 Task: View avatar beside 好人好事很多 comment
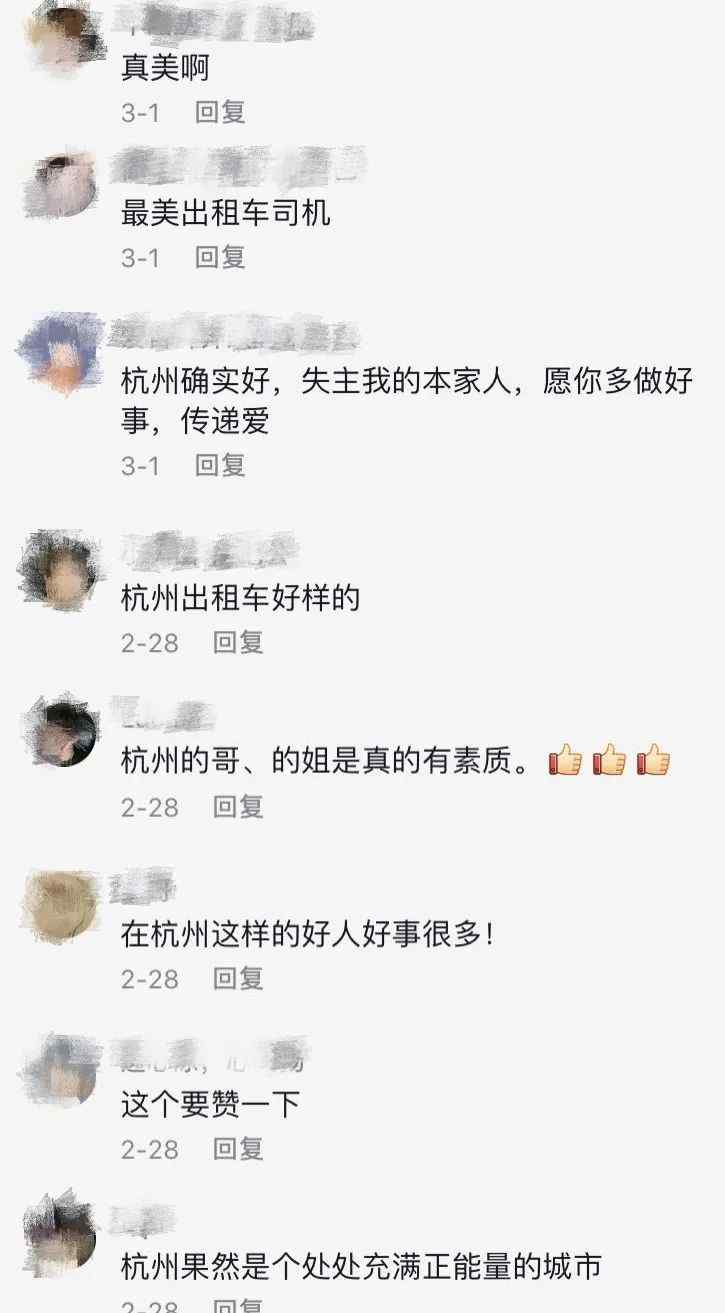click(62, 906)
